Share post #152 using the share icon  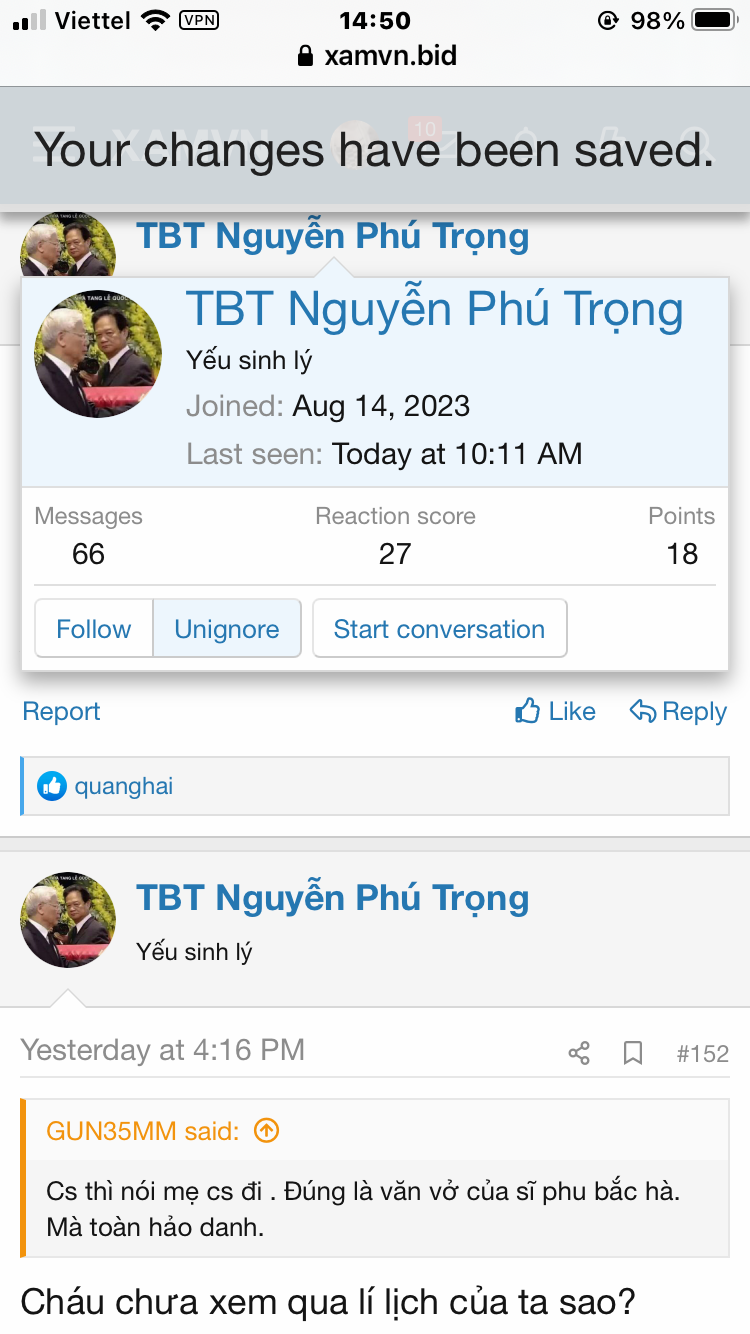point(578,1052)
